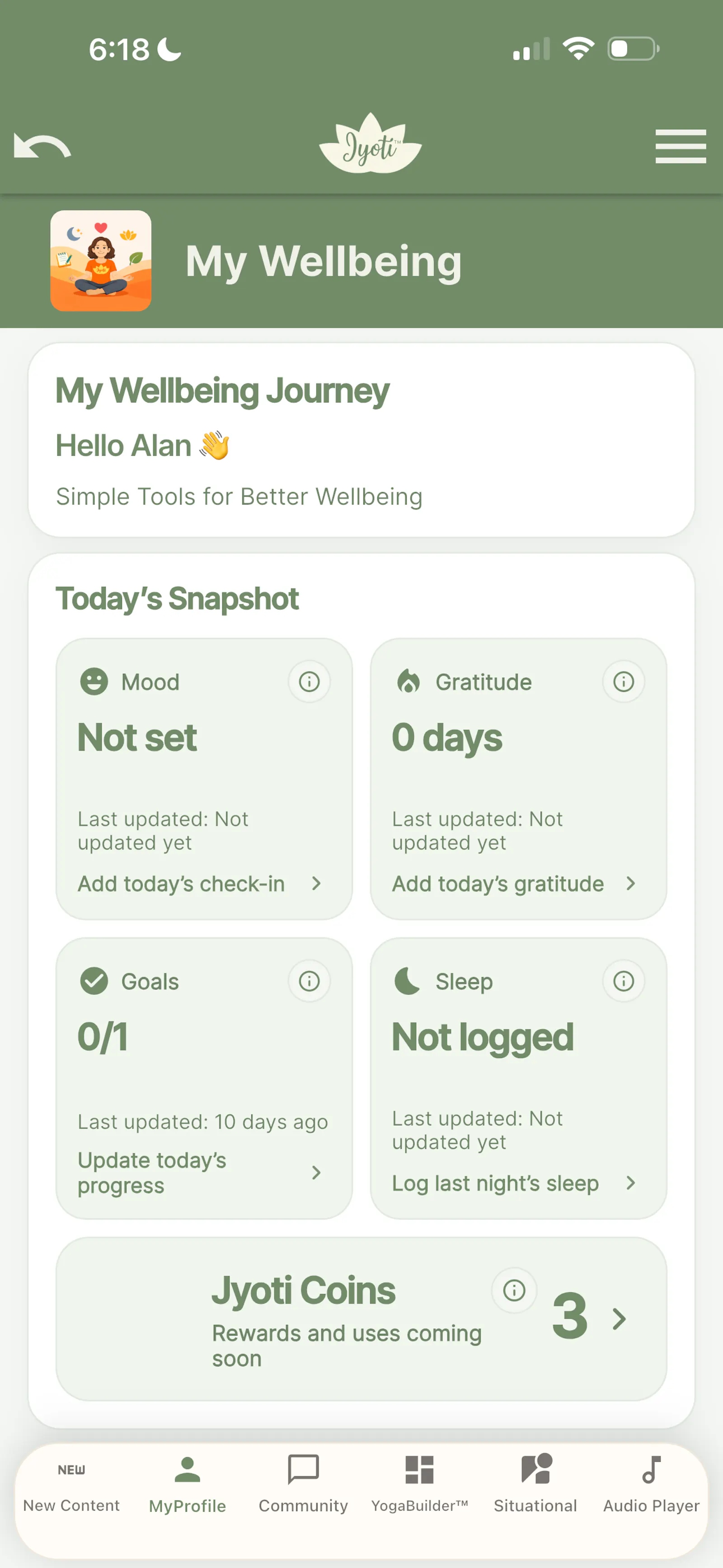Screen dimensions: 723x1568
Task: Show info for the Mood card
Action: (x=309, y=682)
